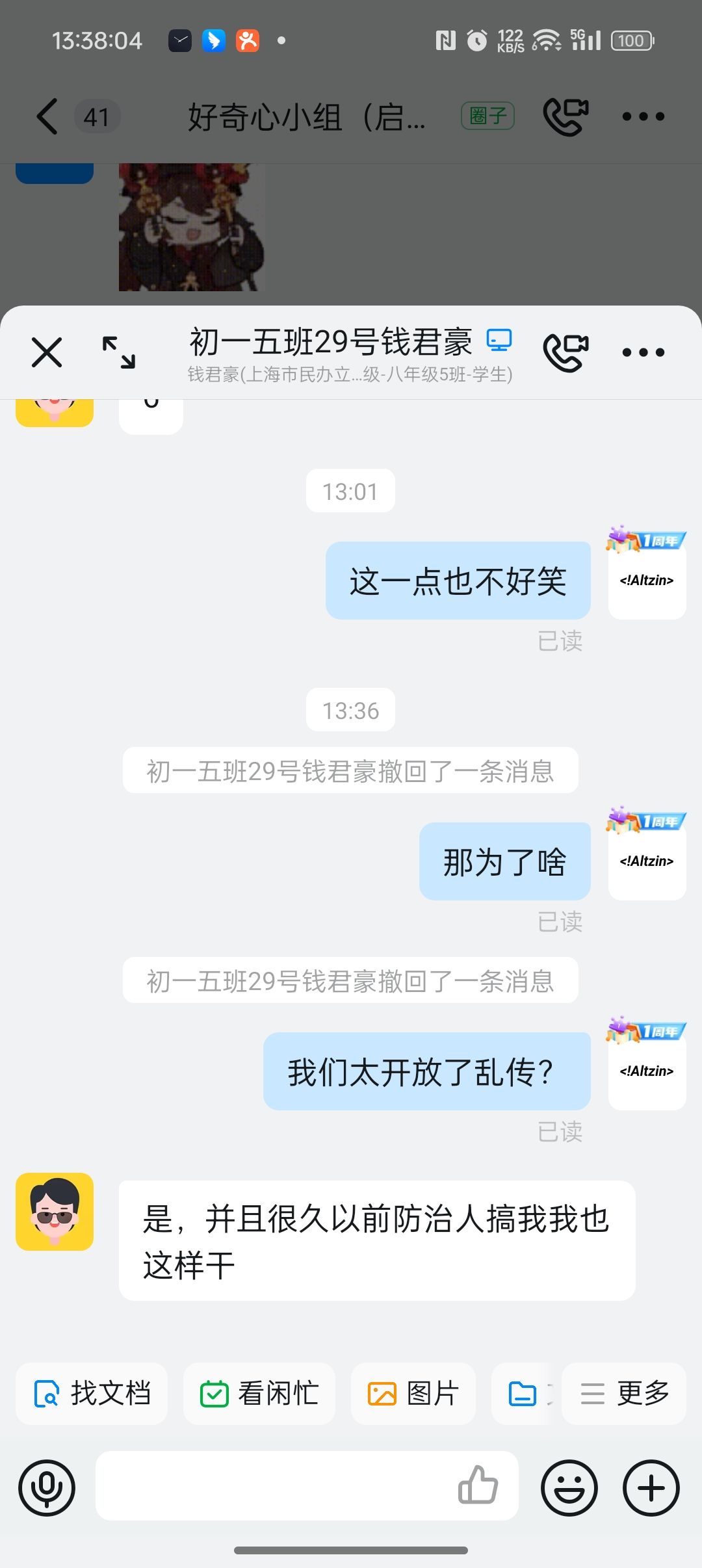Screen dimensions: 702x1568
Task: Switch to voice input with the microphone
Action: [x=47, y=1487]
